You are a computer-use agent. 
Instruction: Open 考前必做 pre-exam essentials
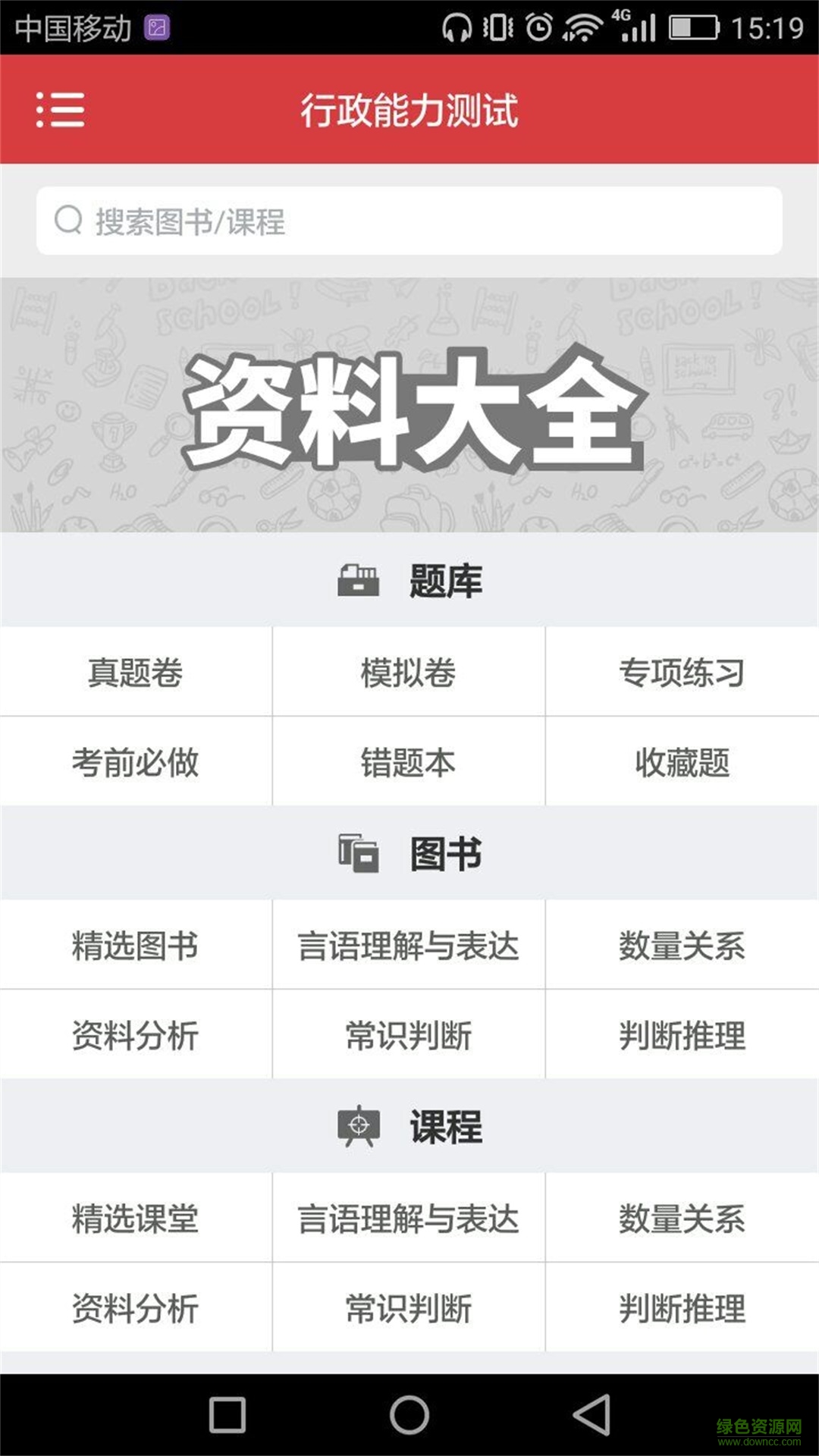[136, 762]
